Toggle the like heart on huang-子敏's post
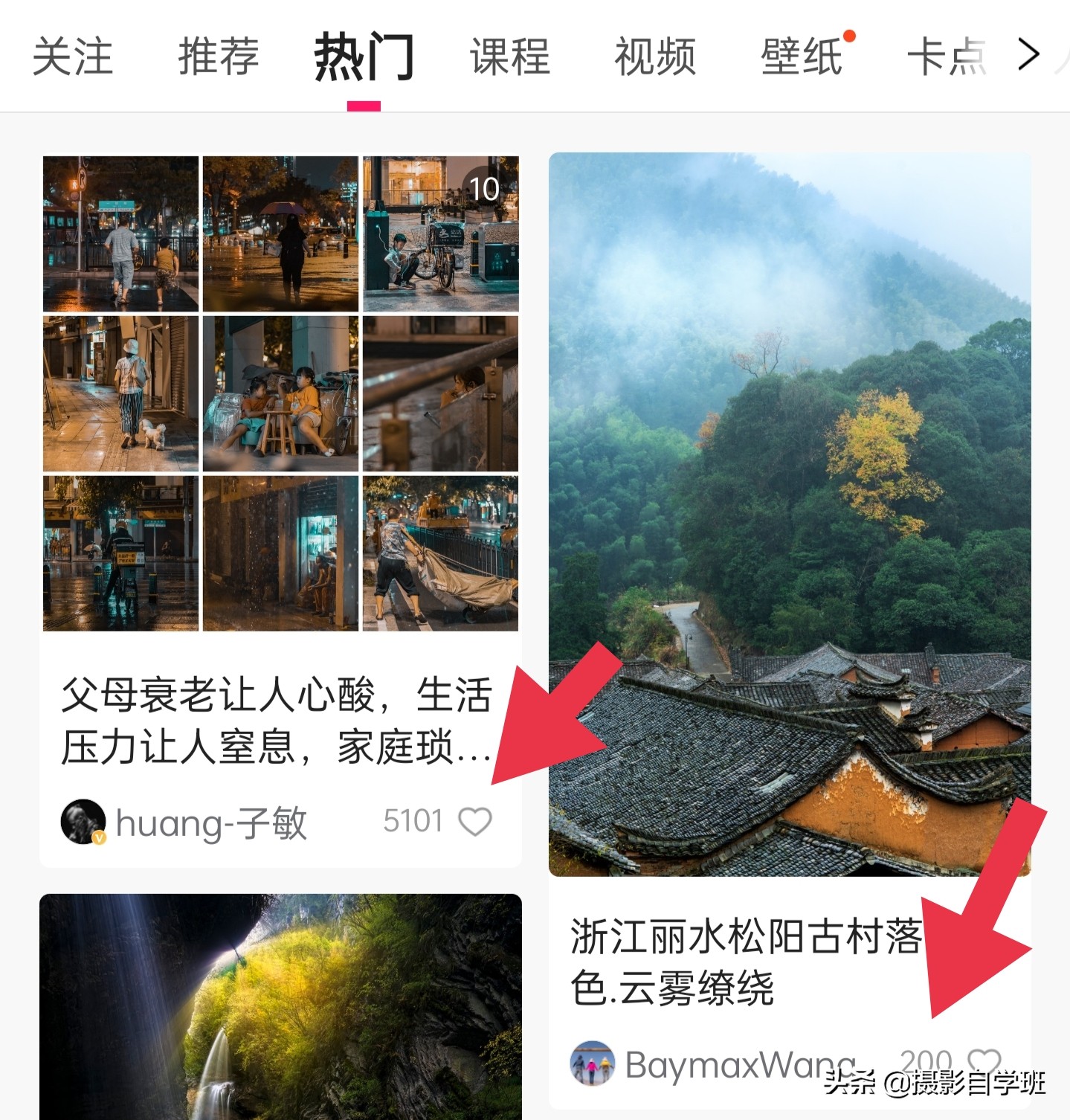The image size is (1070, 1120). [477, 820]
